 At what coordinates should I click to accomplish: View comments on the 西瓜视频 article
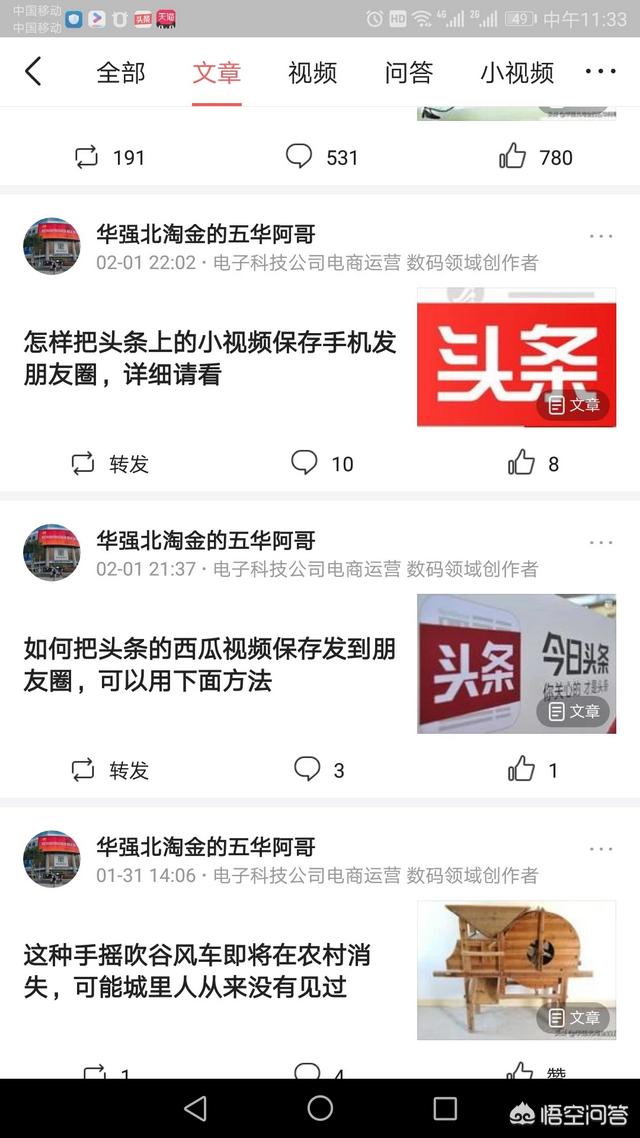click(x=318, y=770)
